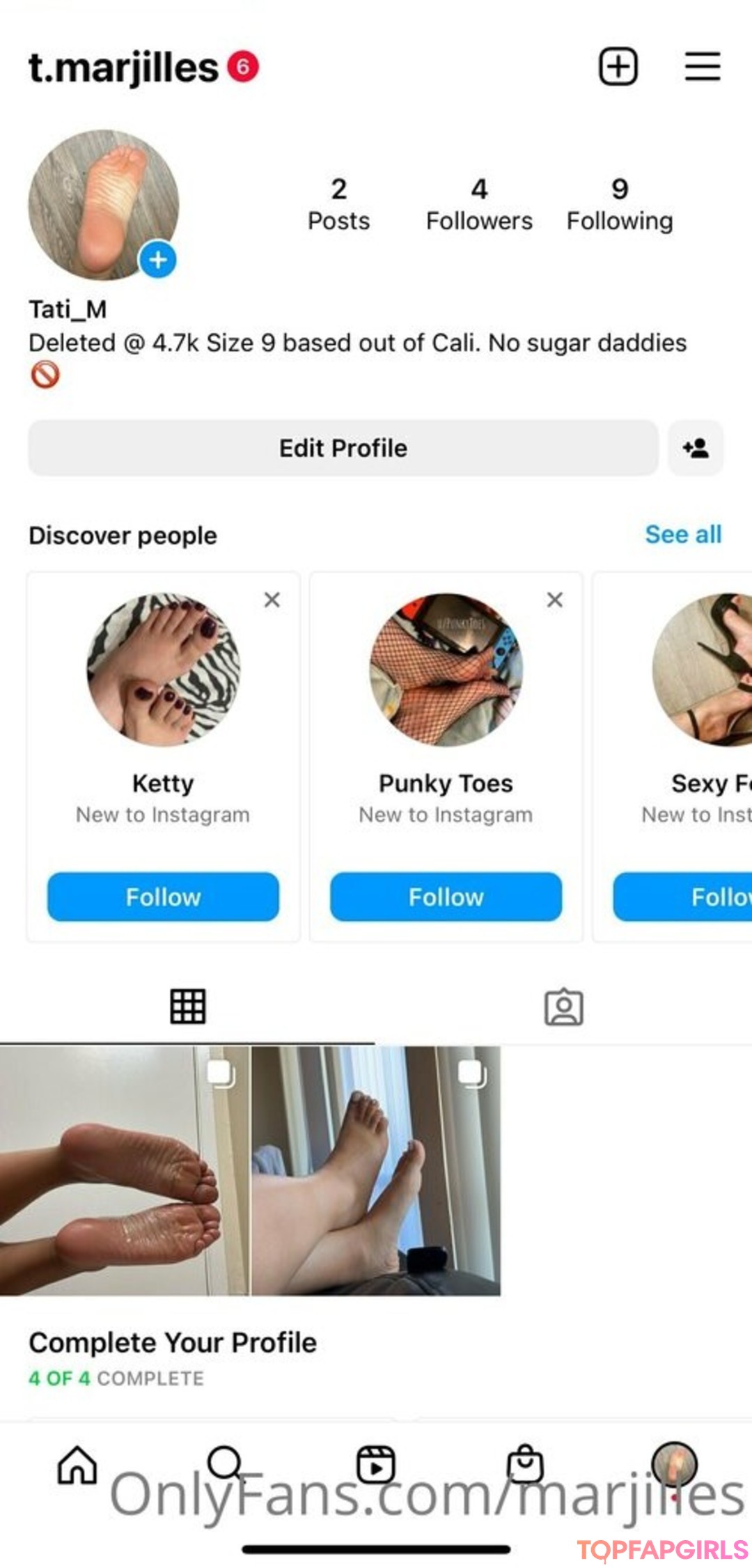The height and width of the screenshot is (1568, 752).
Task: Switch to posts grid tab
Action: 187,1007
